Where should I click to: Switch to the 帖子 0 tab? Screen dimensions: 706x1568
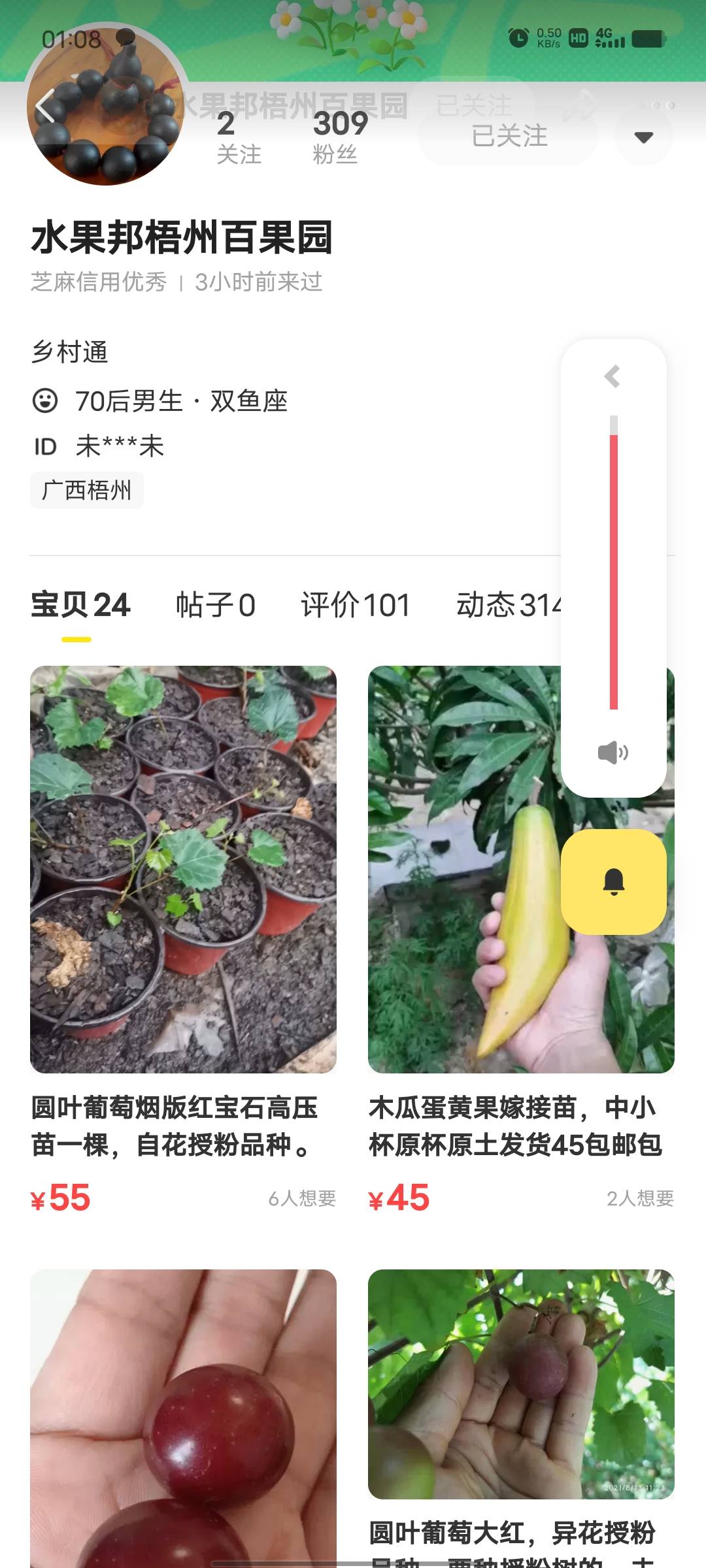tap(215, 605)
